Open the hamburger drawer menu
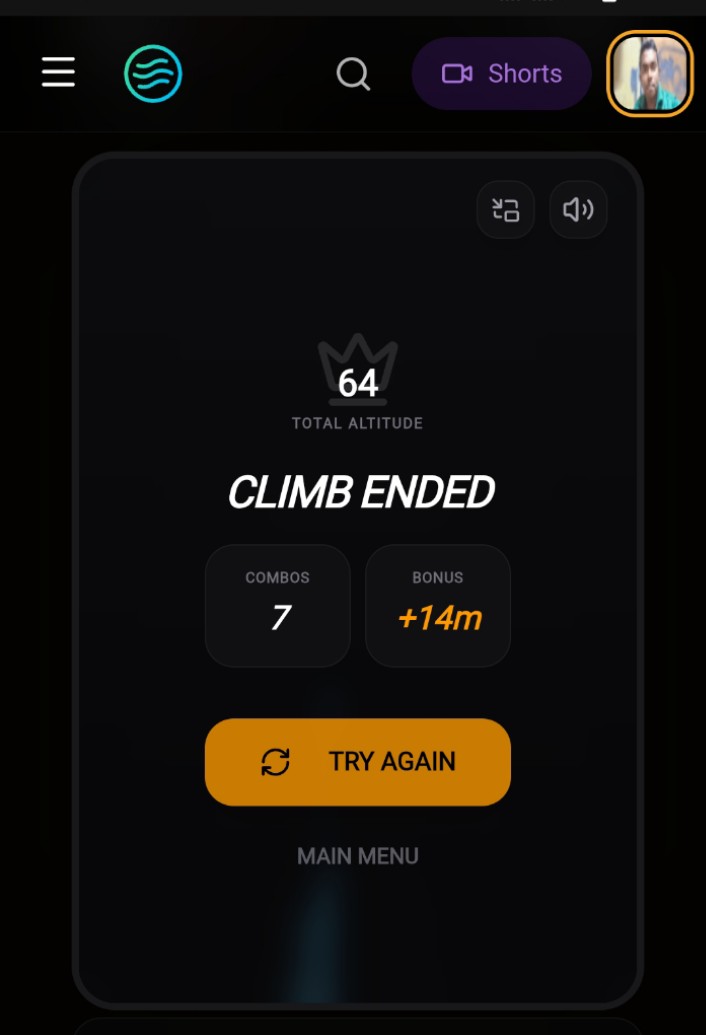 tap(58, 73)
